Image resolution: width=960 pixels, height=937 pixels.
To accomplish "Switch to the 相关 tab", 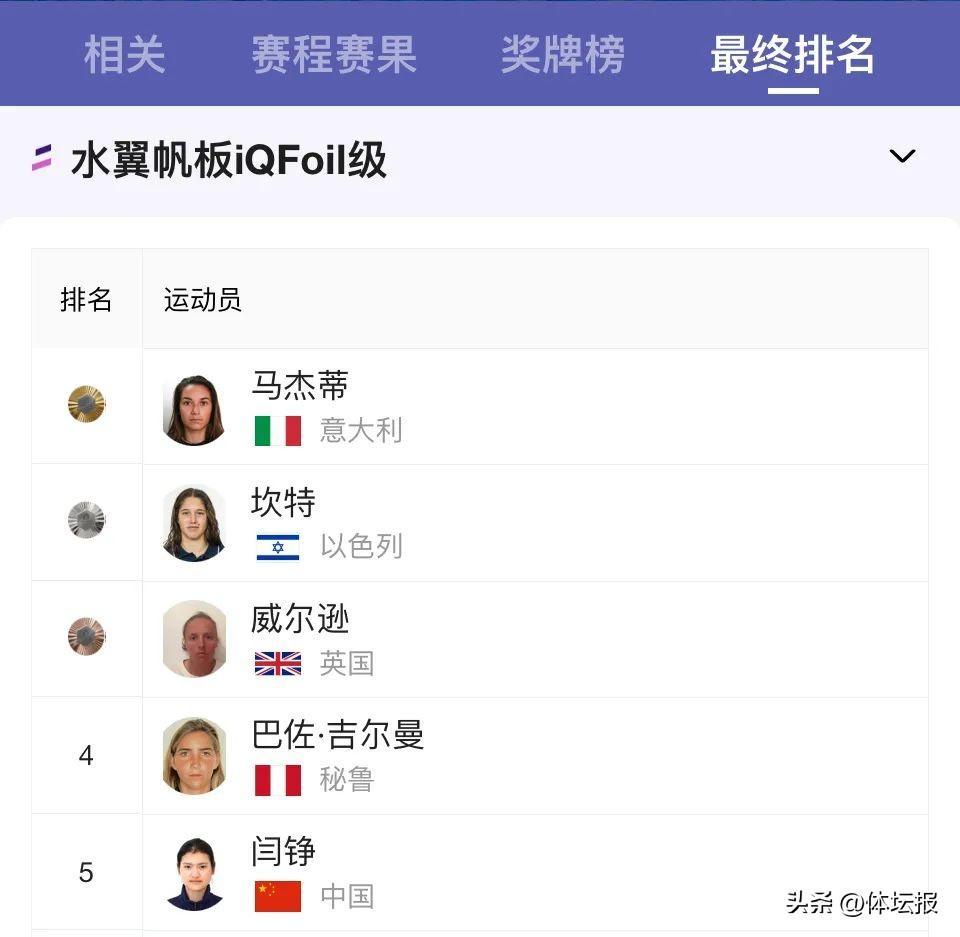I will (124, 55).
